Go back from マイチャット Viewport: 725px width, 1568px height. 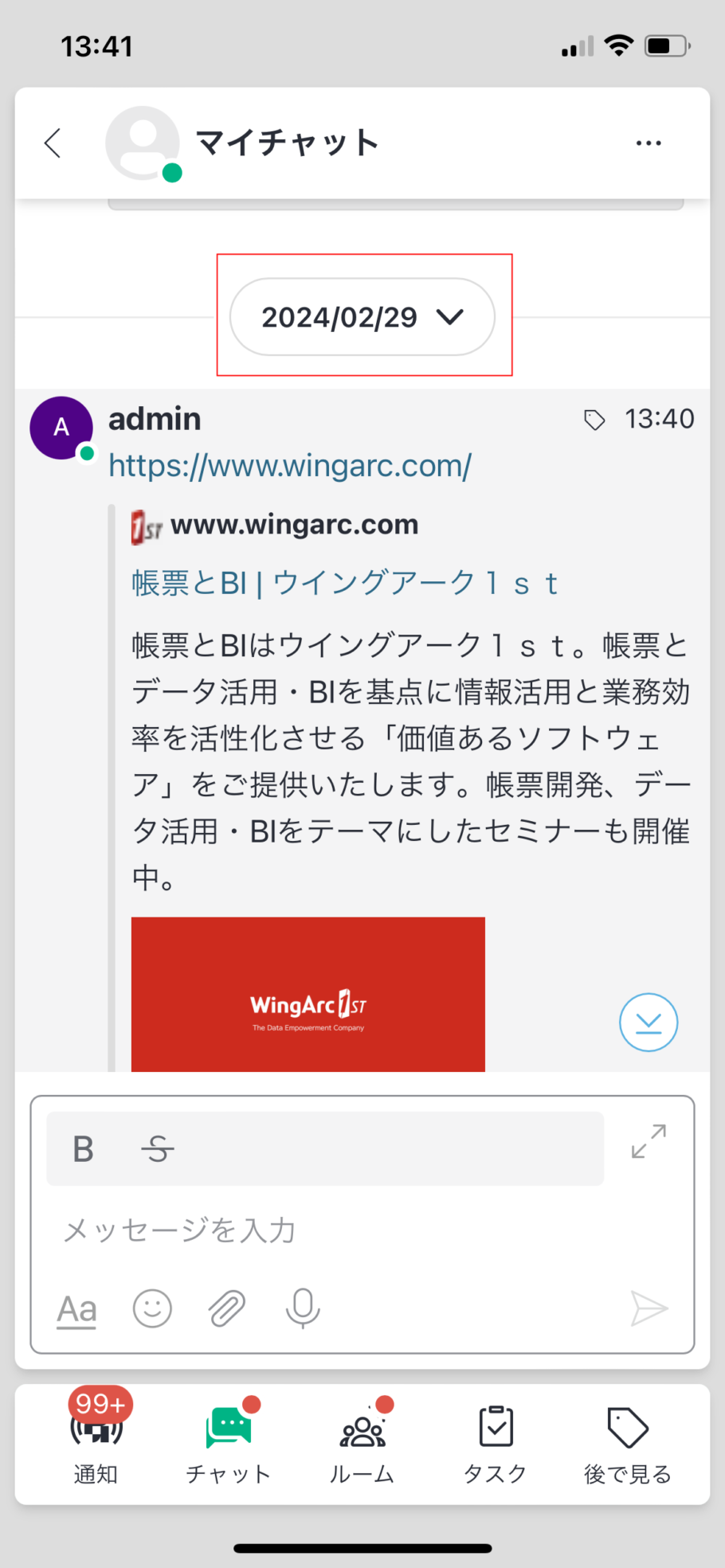[x=53, y=143]
